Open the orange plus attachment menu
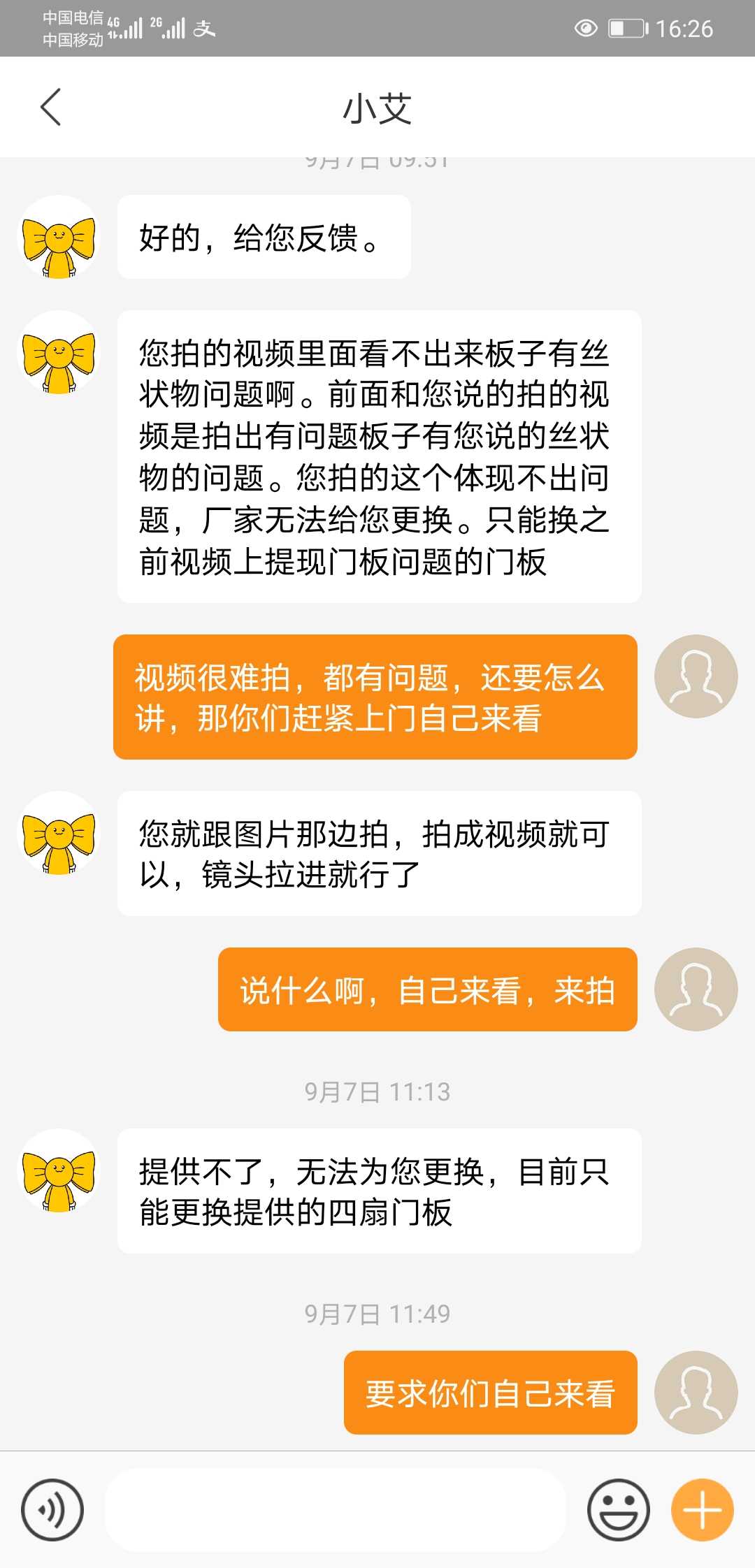 click(x=702, y=1509)
